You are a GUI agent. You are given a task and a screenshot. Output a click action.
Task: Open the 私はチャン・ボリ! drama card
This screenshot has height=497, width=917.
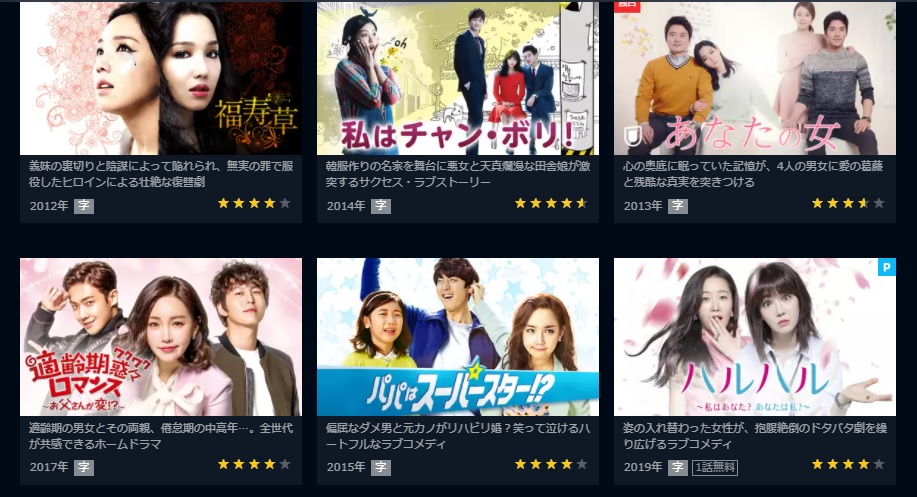click(x=457, y=80)
